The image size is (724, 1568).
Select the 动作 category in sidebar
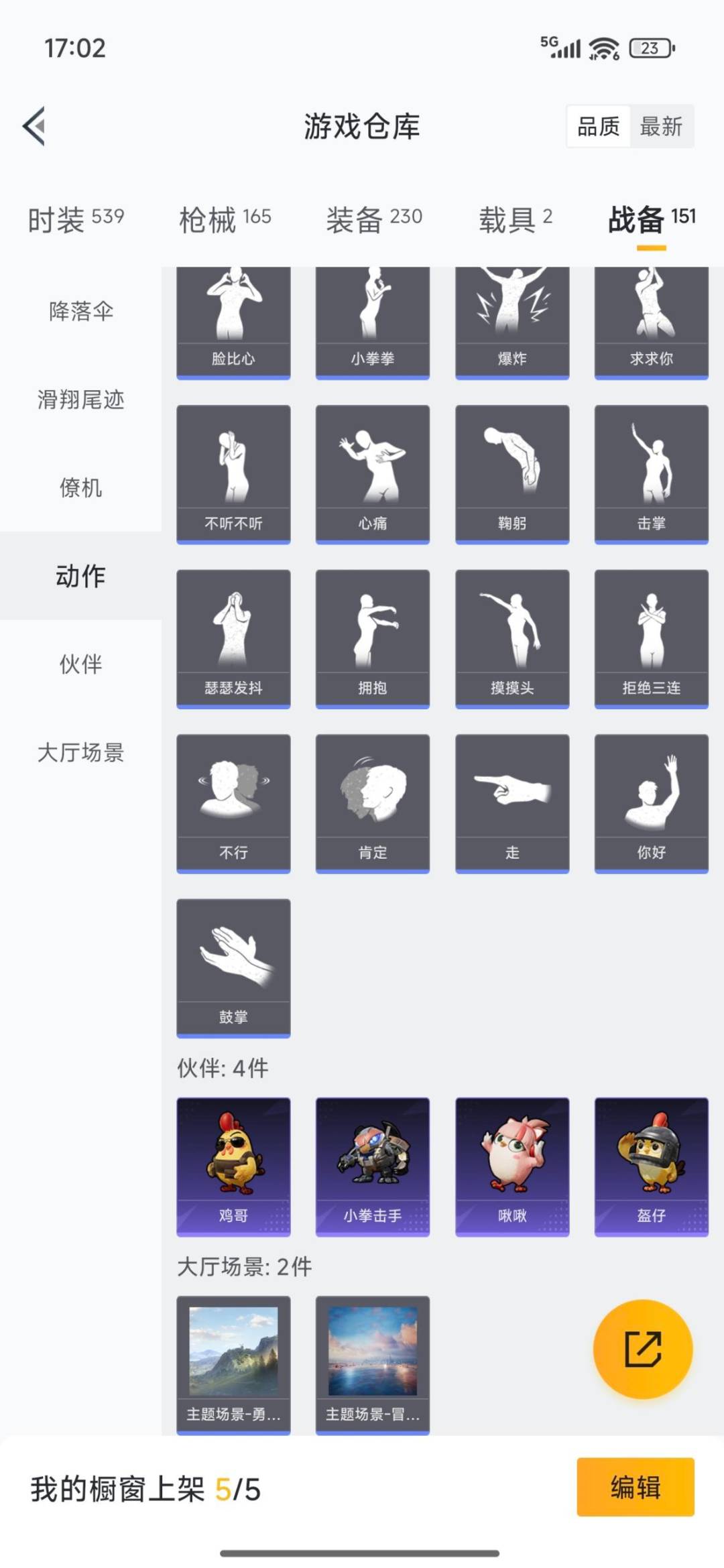(x=79, y=577)
